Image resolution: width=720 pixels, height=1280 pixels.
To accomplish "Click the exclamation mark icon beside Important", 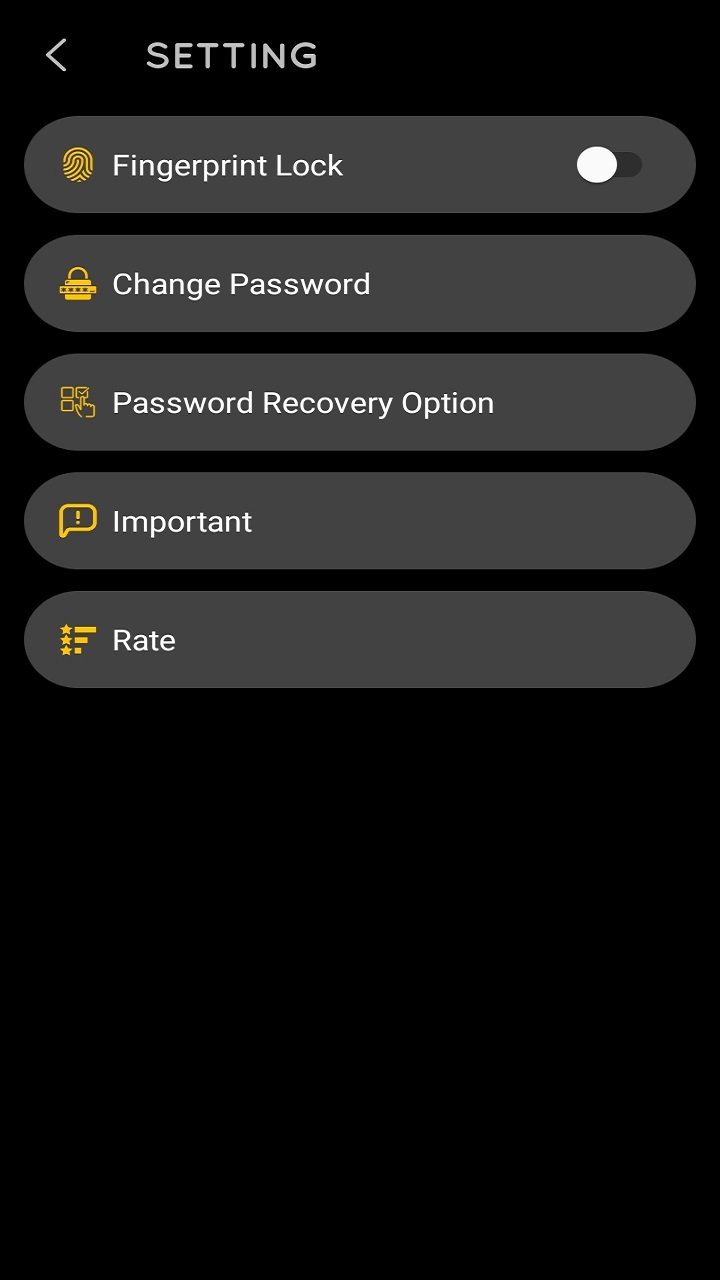I will click(77, 520).
